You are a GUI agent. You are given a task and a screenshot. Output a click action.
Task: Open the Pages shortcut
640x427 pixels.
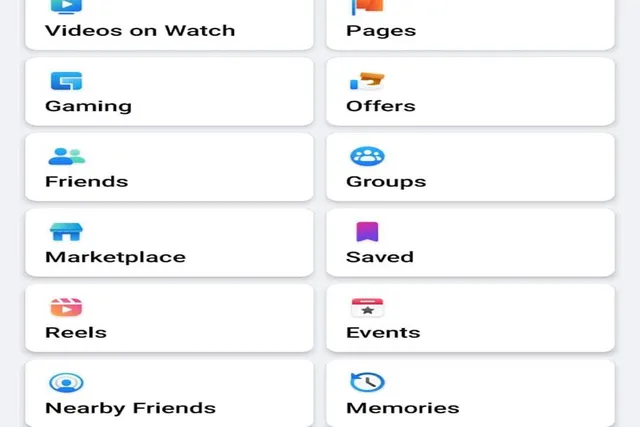coord(470,24)
